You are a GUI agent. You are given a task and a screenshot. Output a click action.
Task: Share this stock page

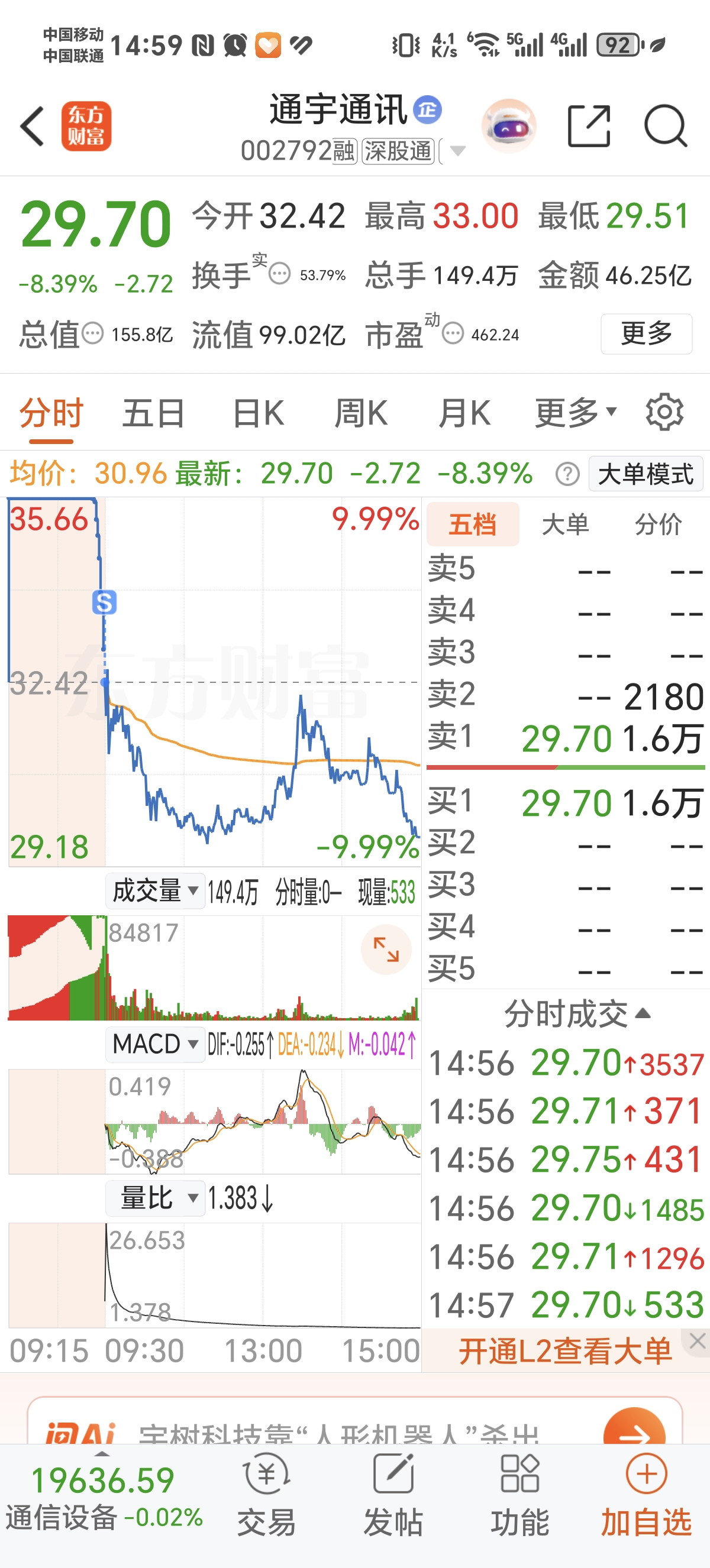pos(588,126)
